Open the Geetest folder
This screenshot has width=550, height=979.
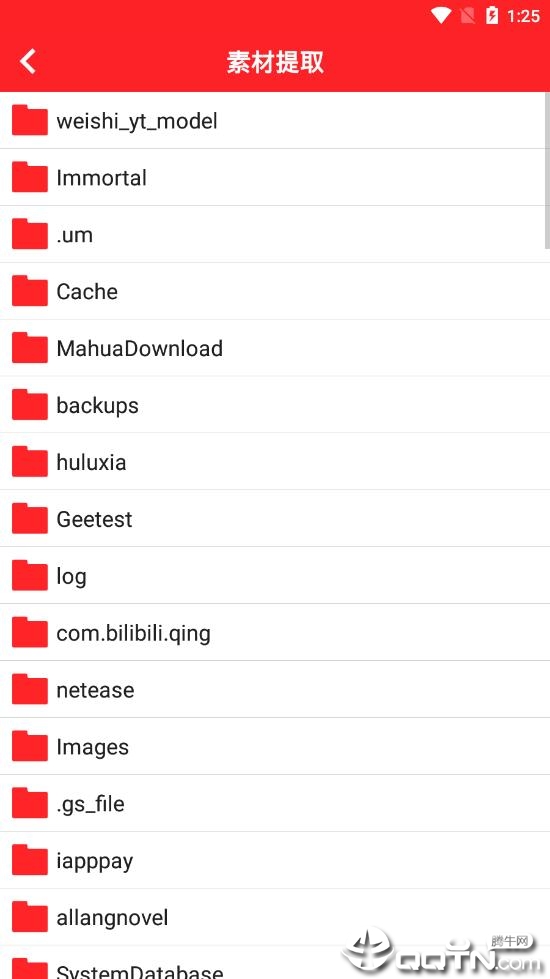point(275,518)
